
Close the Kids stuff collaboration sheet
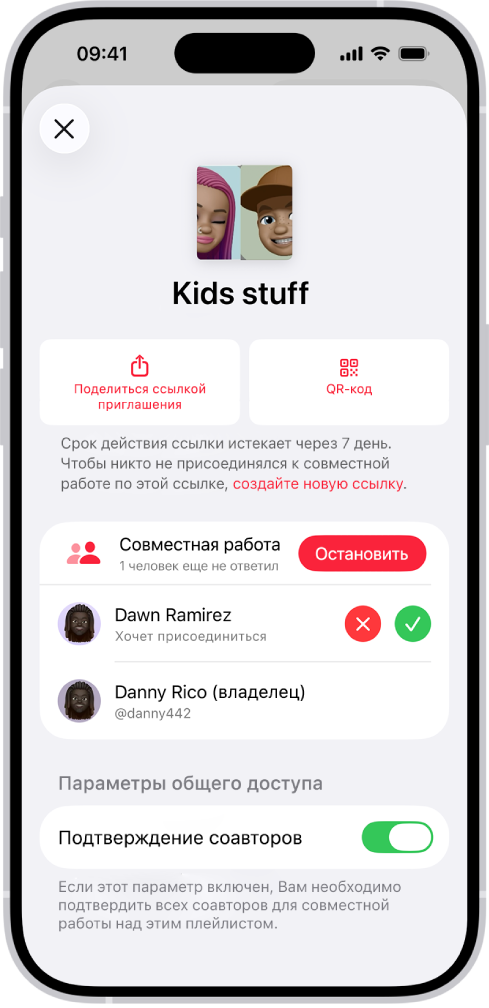tap(64, 129)
